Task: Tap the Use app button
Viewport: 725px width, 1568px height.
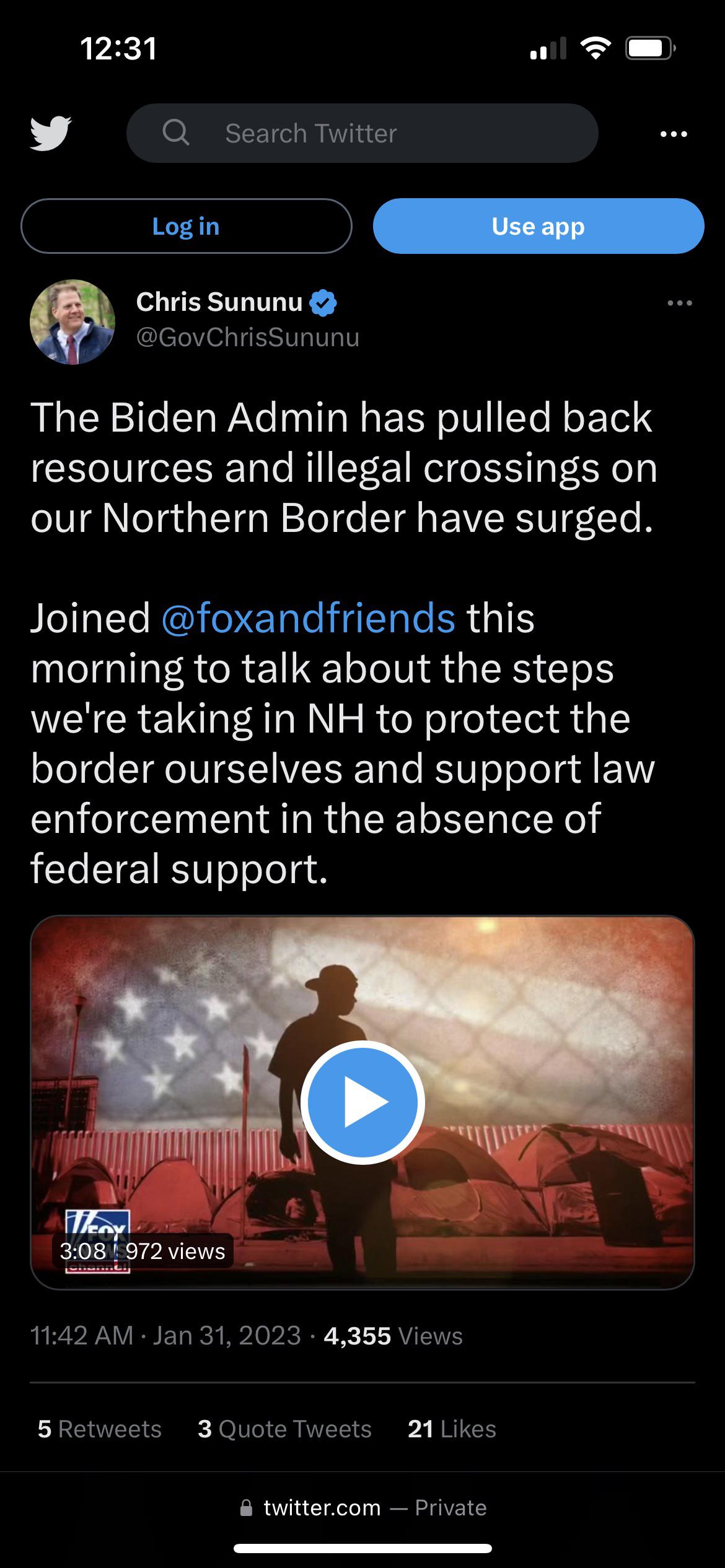Action: point(538,226)
